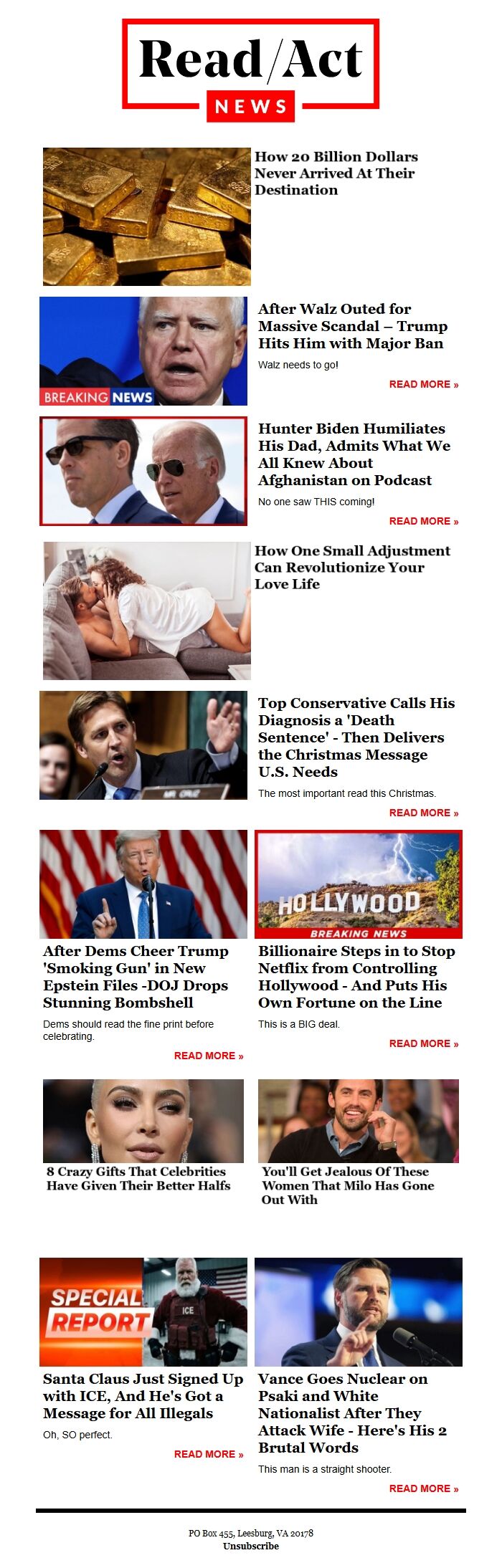Read more about DOJ stunning bombshell
Image resolution: width=502 pixels, height=1568 pixels.
[208, 1056]
